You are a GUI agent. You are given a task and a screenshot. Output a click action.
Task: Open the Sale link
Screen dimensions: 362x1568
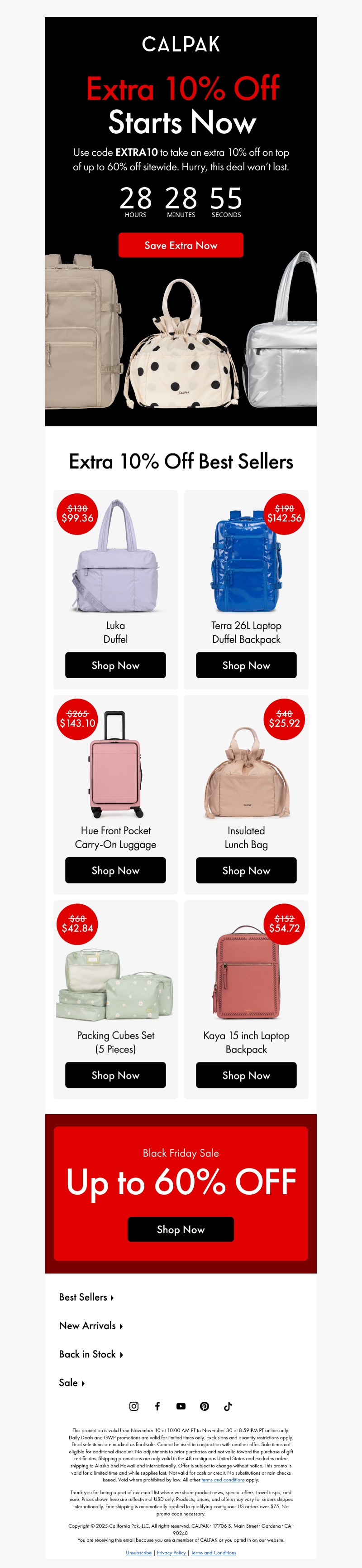click(71, 1383)
